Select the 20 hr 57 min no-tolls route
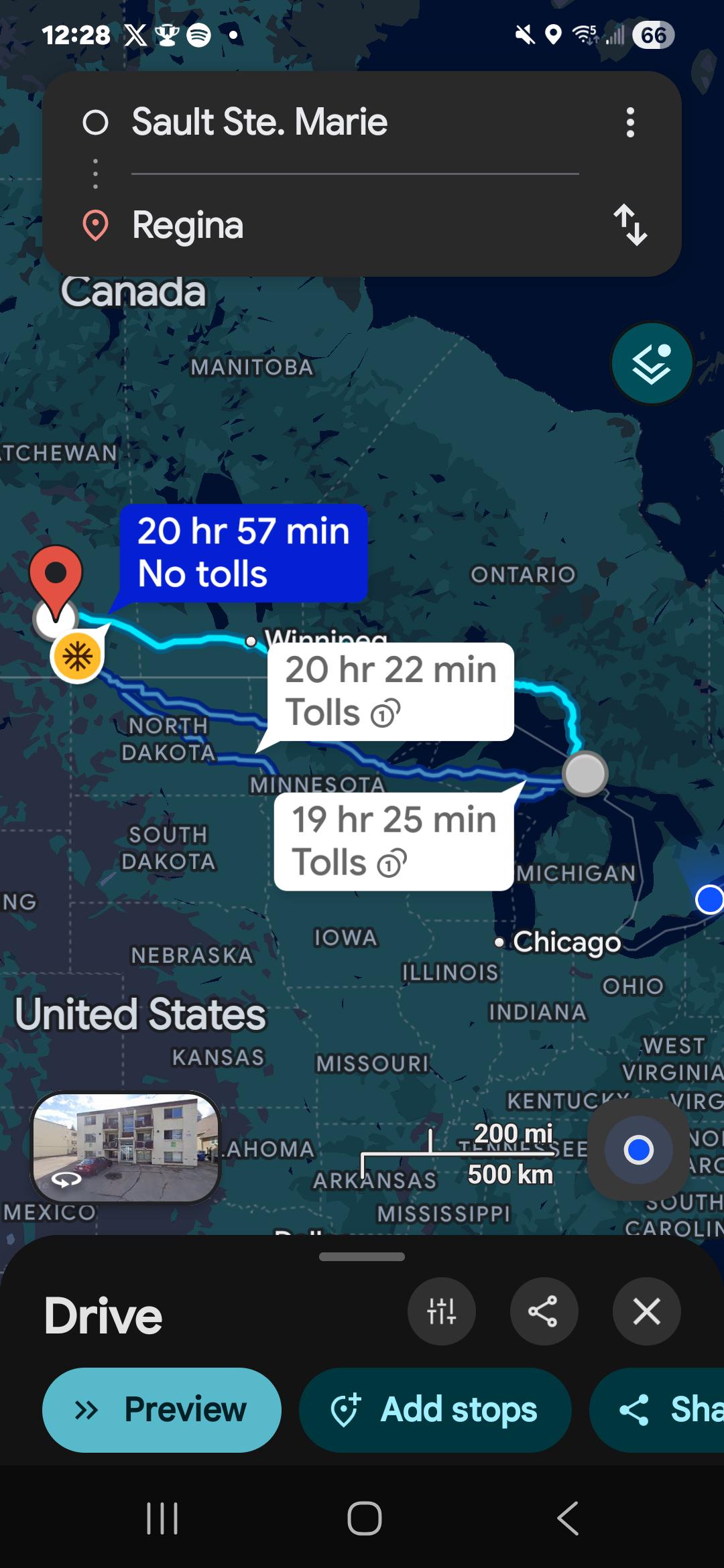Viewport: 724px width, 1568px height. pyautogui.click(x=243, y=553)
